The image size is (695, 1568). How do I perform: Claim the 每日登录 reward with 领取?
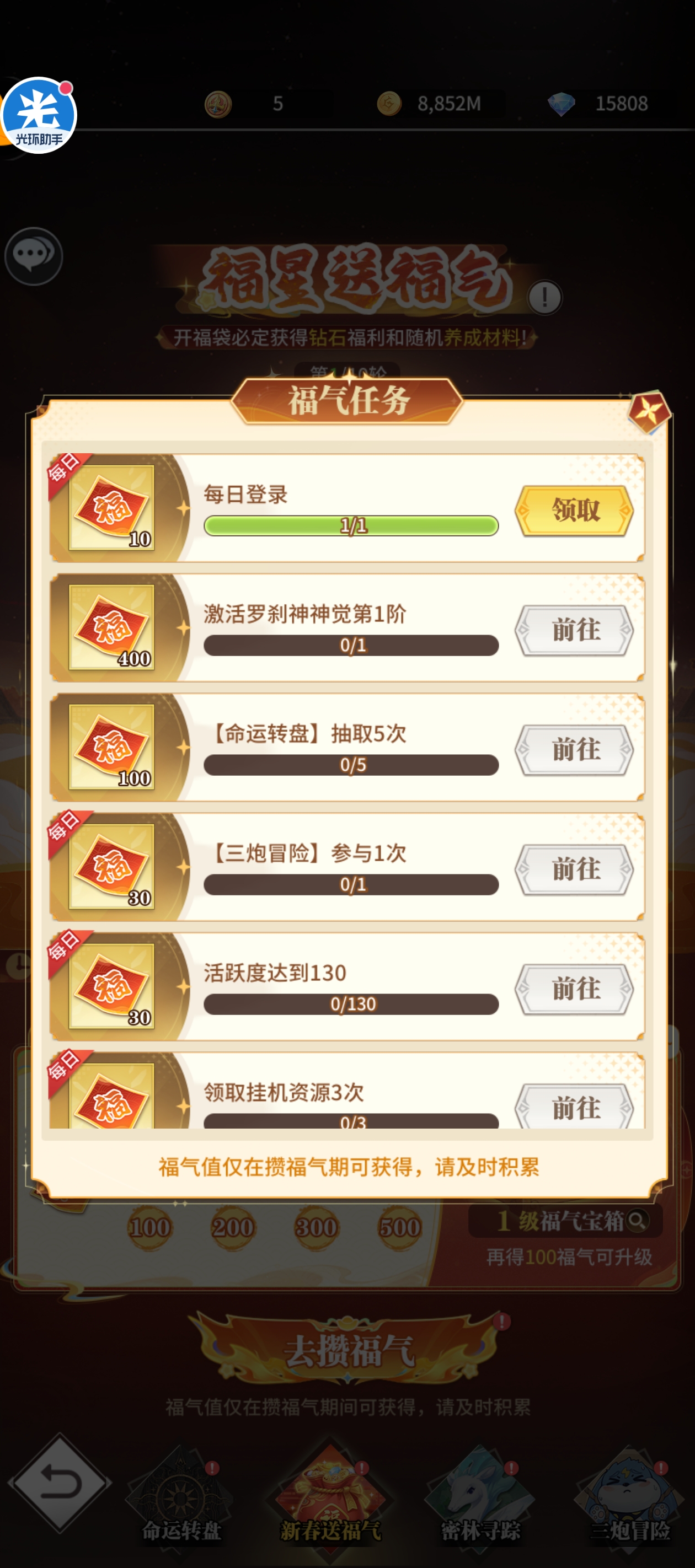pos(574,510)
